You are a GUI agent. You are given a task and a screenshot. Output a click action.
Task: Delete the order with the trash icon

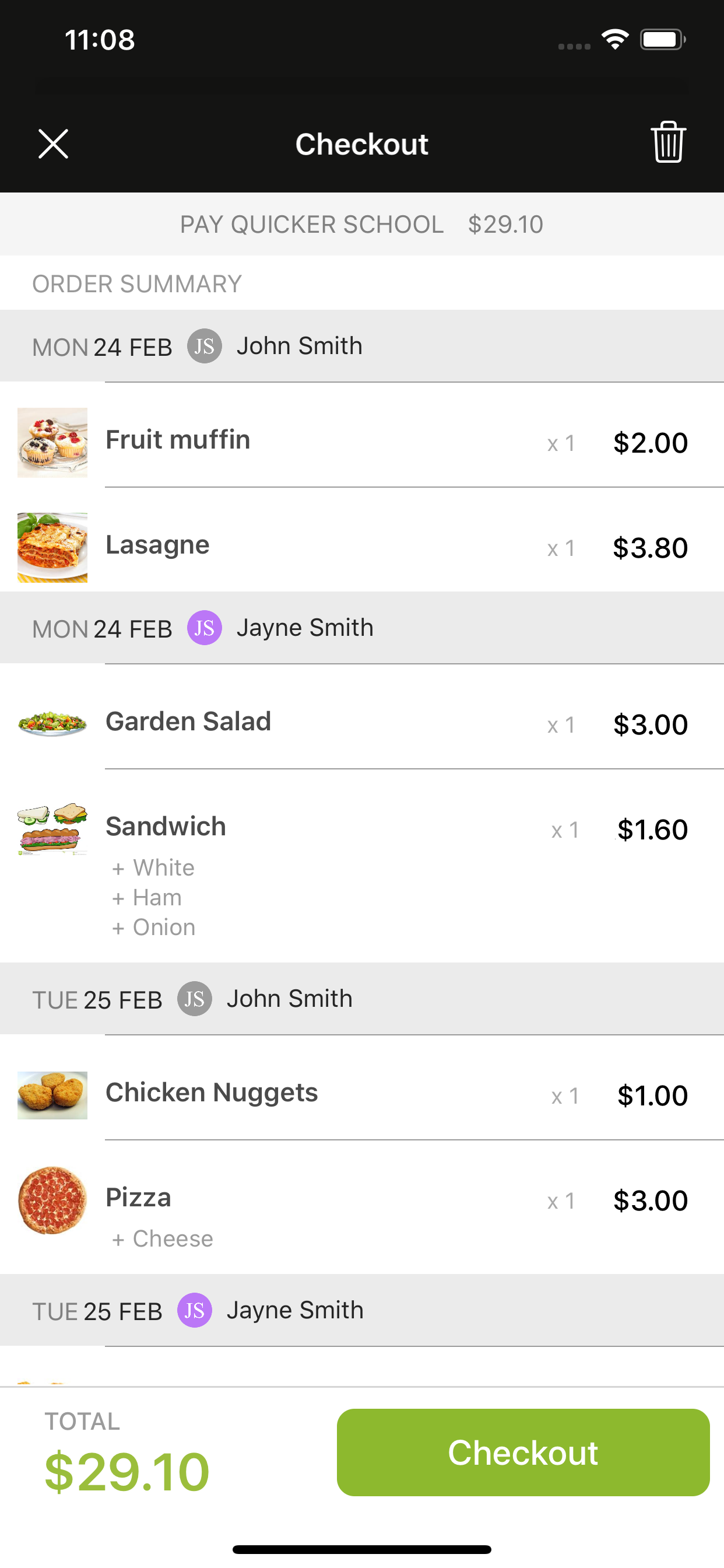pyautogui.click(x=668, y=142)
